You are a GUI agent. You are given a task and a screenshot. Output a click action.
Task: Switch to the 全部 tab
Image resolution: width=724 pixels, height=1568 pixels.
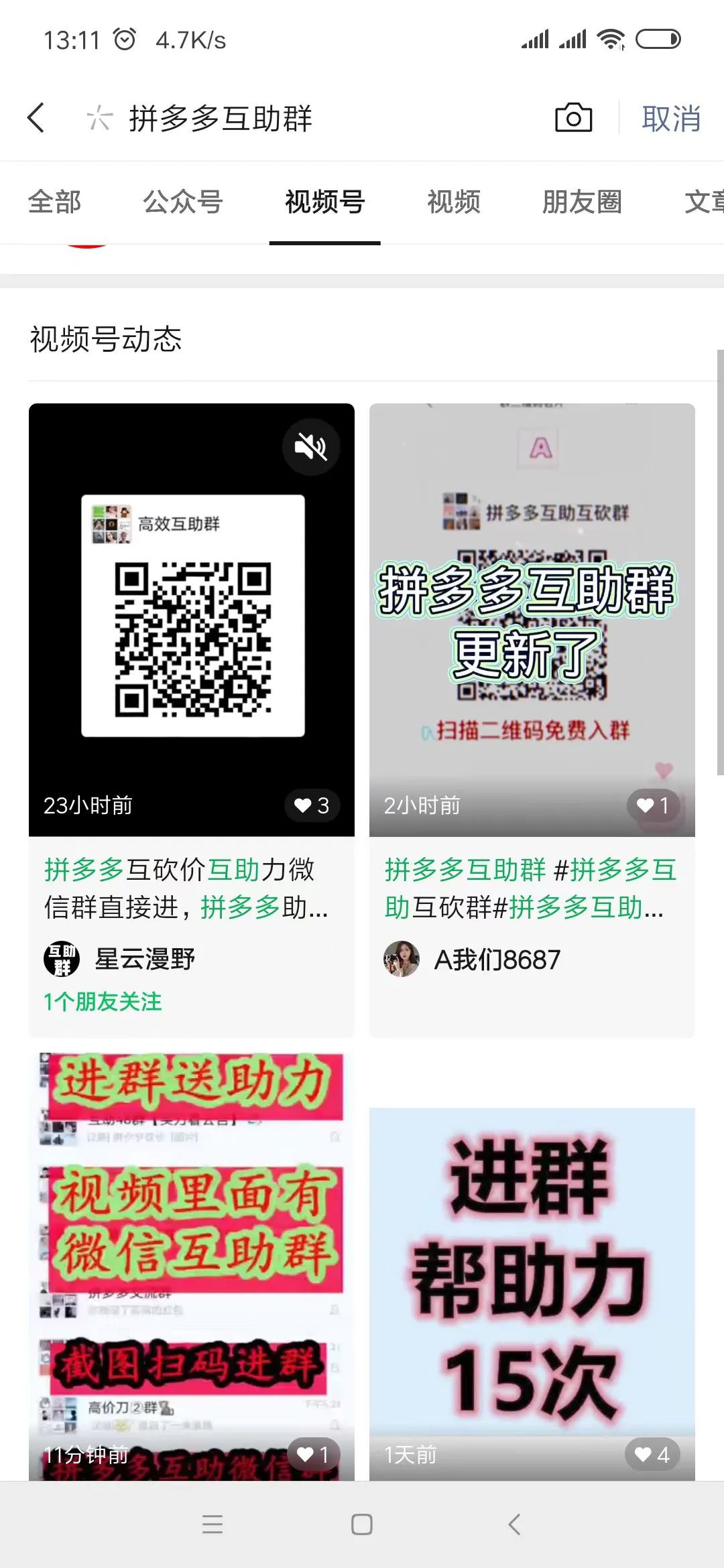(54, 202)
